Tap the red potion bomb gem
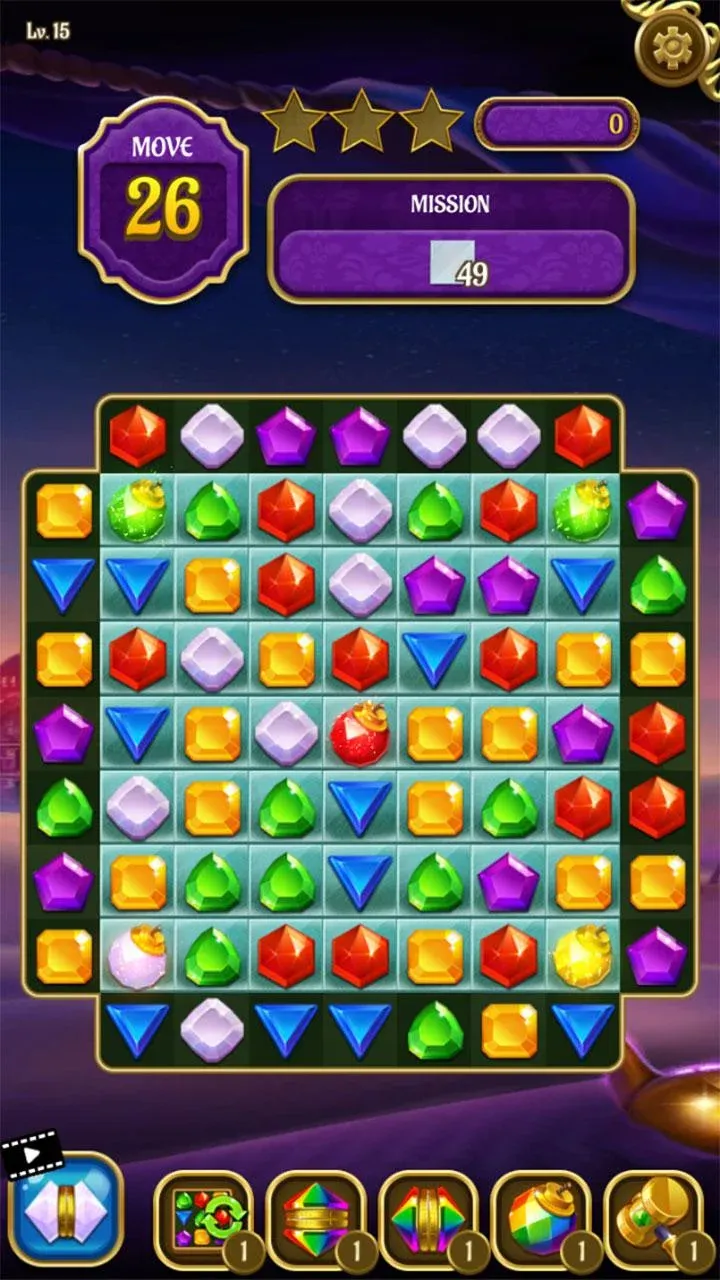 click(x=360, y=732)
